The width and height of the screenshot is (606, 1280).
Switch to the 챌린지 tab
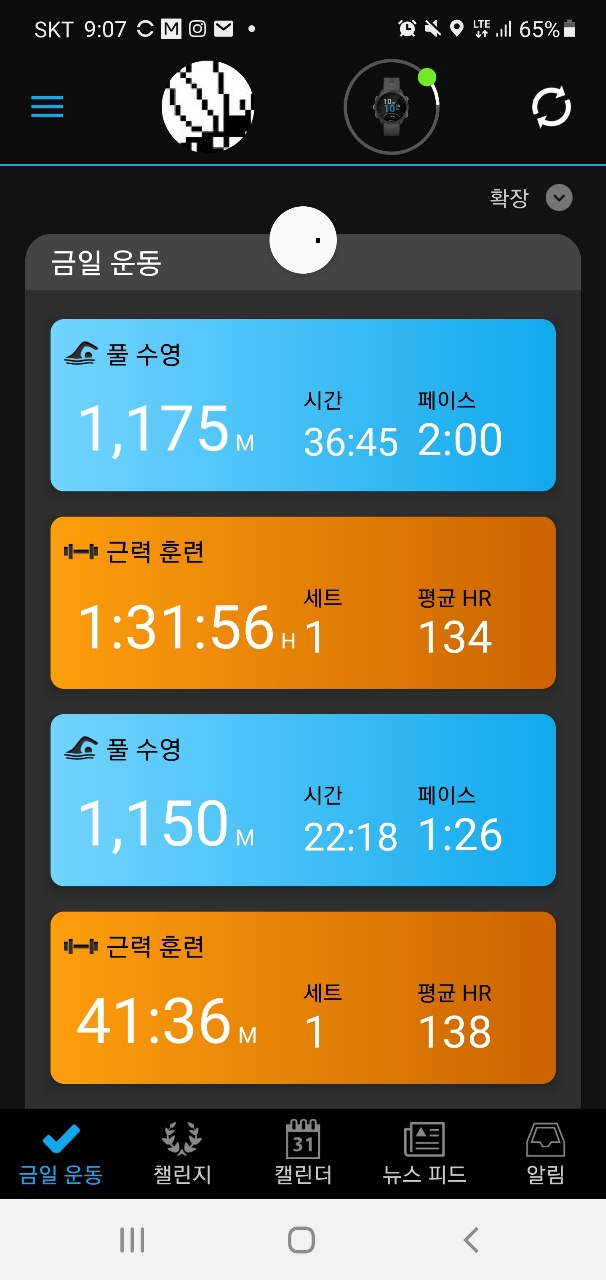pyautogui.click(x=182, y=1154)
